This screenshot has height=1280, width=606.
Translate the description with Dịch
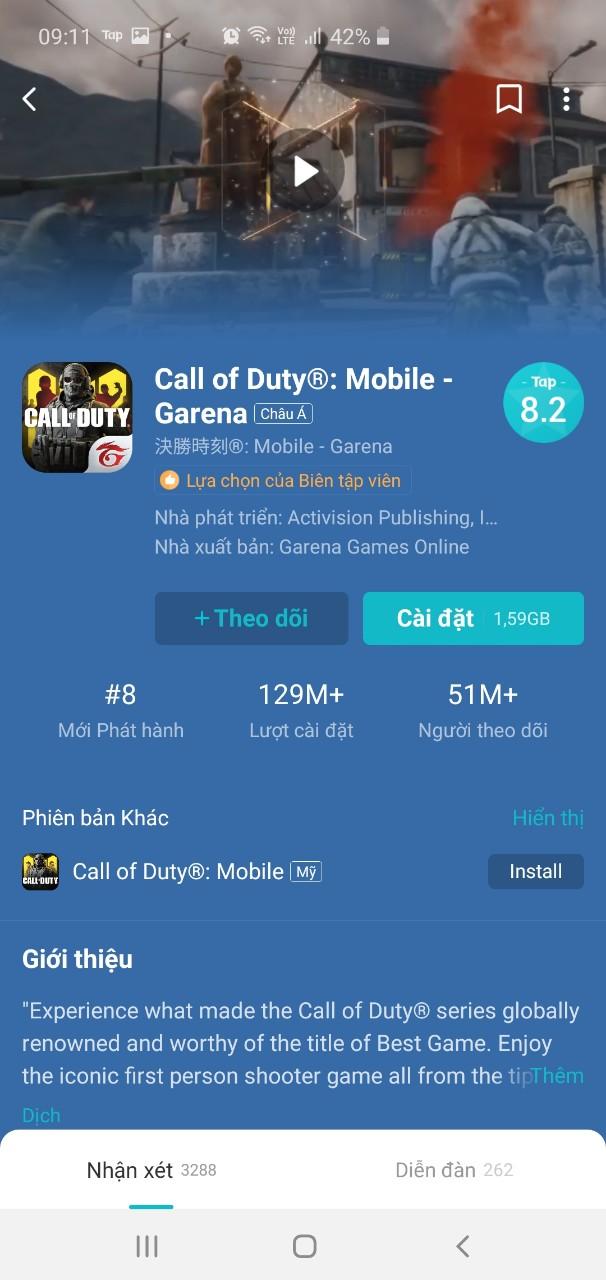pyautogui.click(x=41, y=1115)
